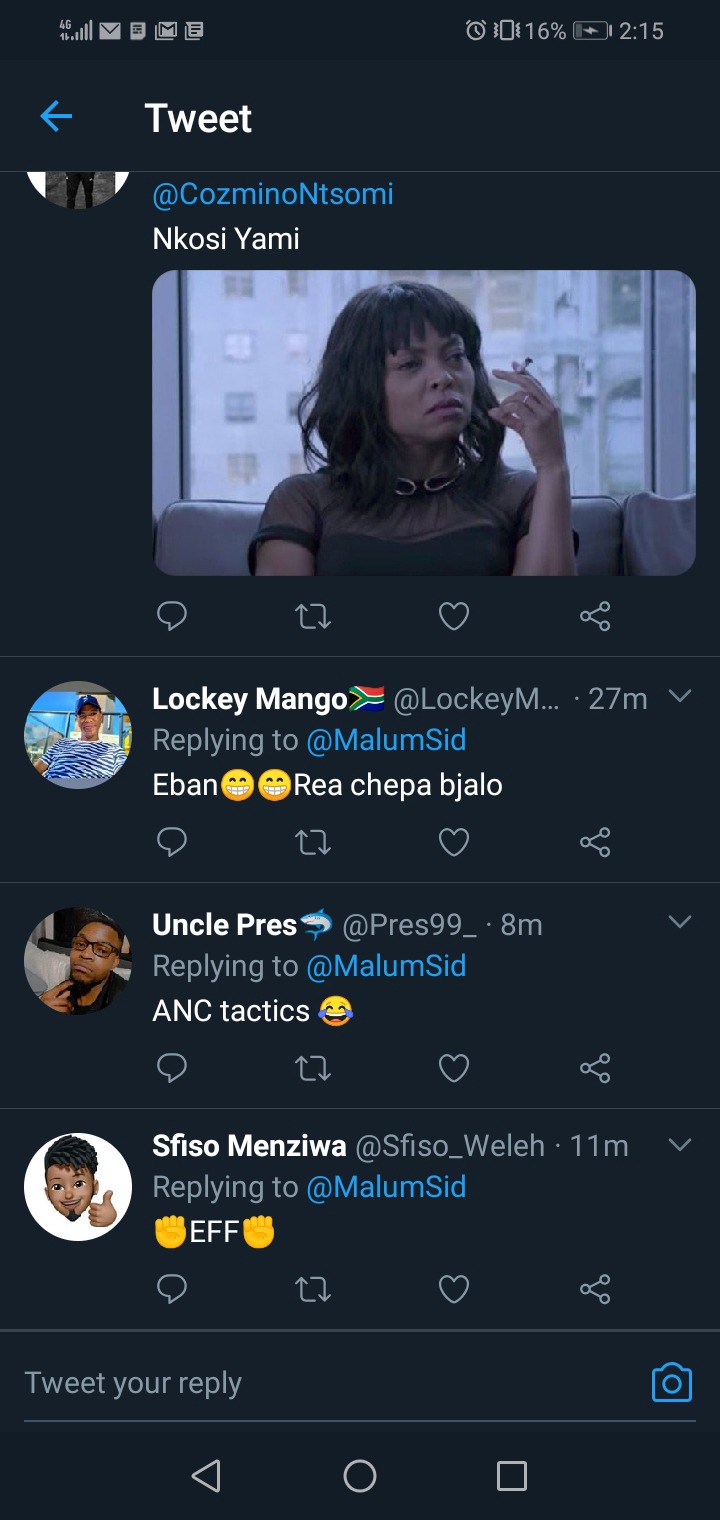Share Sfiso Menziwa's EFF tweet
Viewport: 720px width, 1520px height.
pos(595,1290)
